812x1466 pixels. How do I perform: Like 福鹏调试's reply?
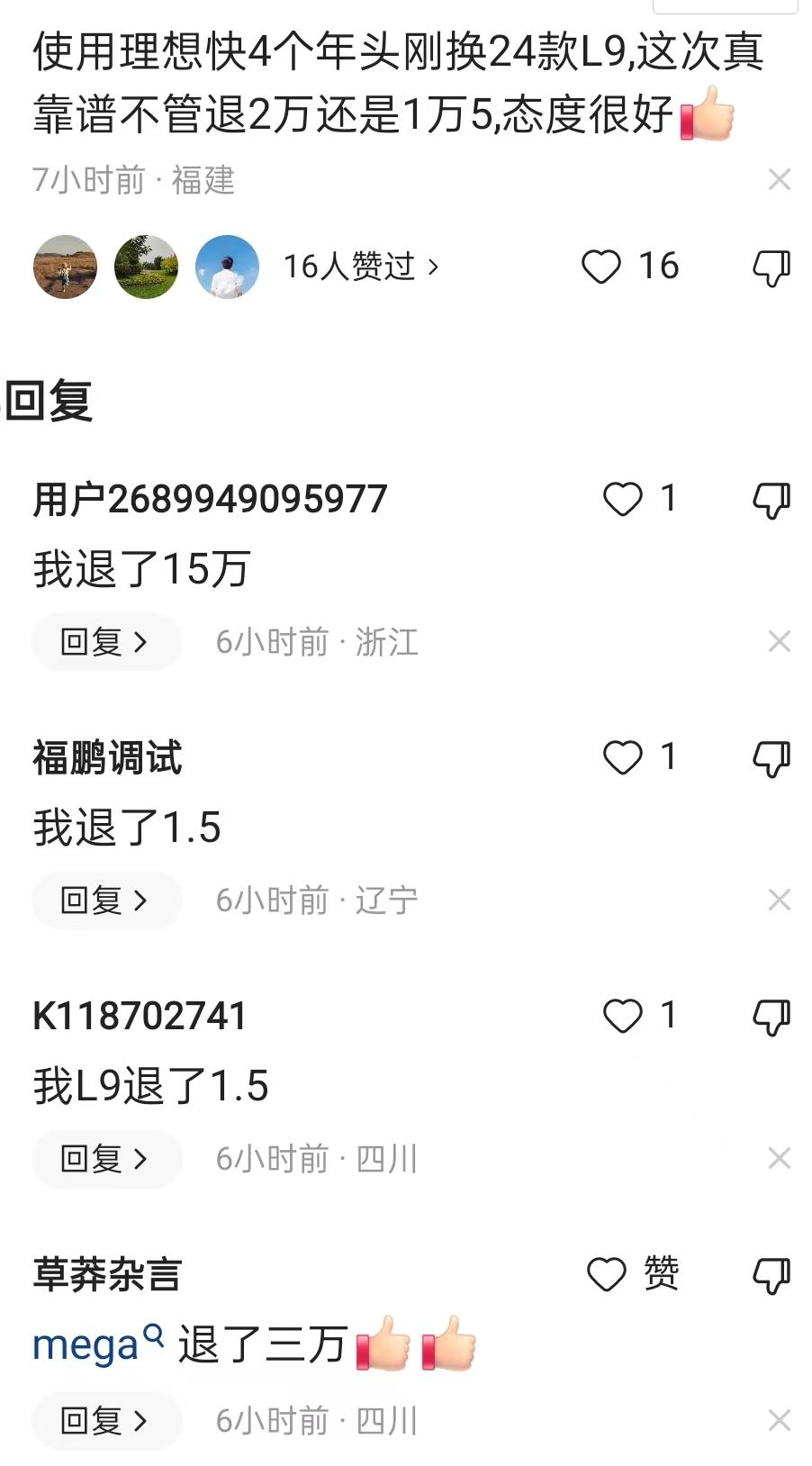623,757
